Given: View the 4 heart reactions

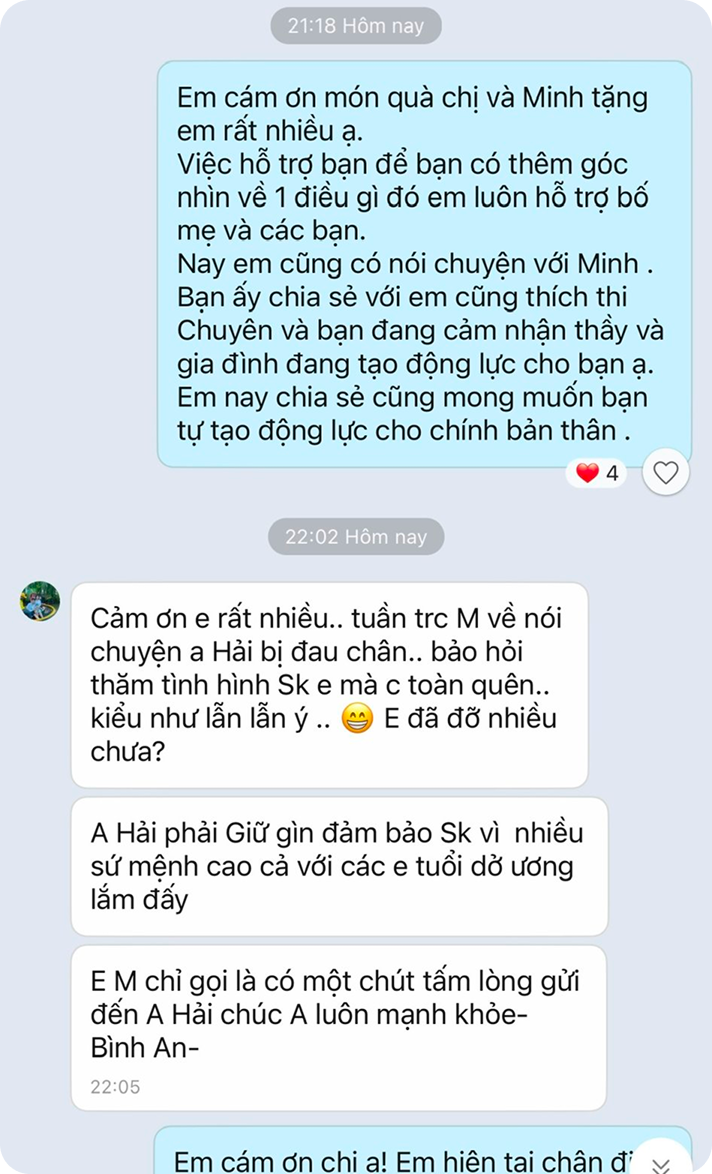Looking at the screenshot, I should coord(598,473).
